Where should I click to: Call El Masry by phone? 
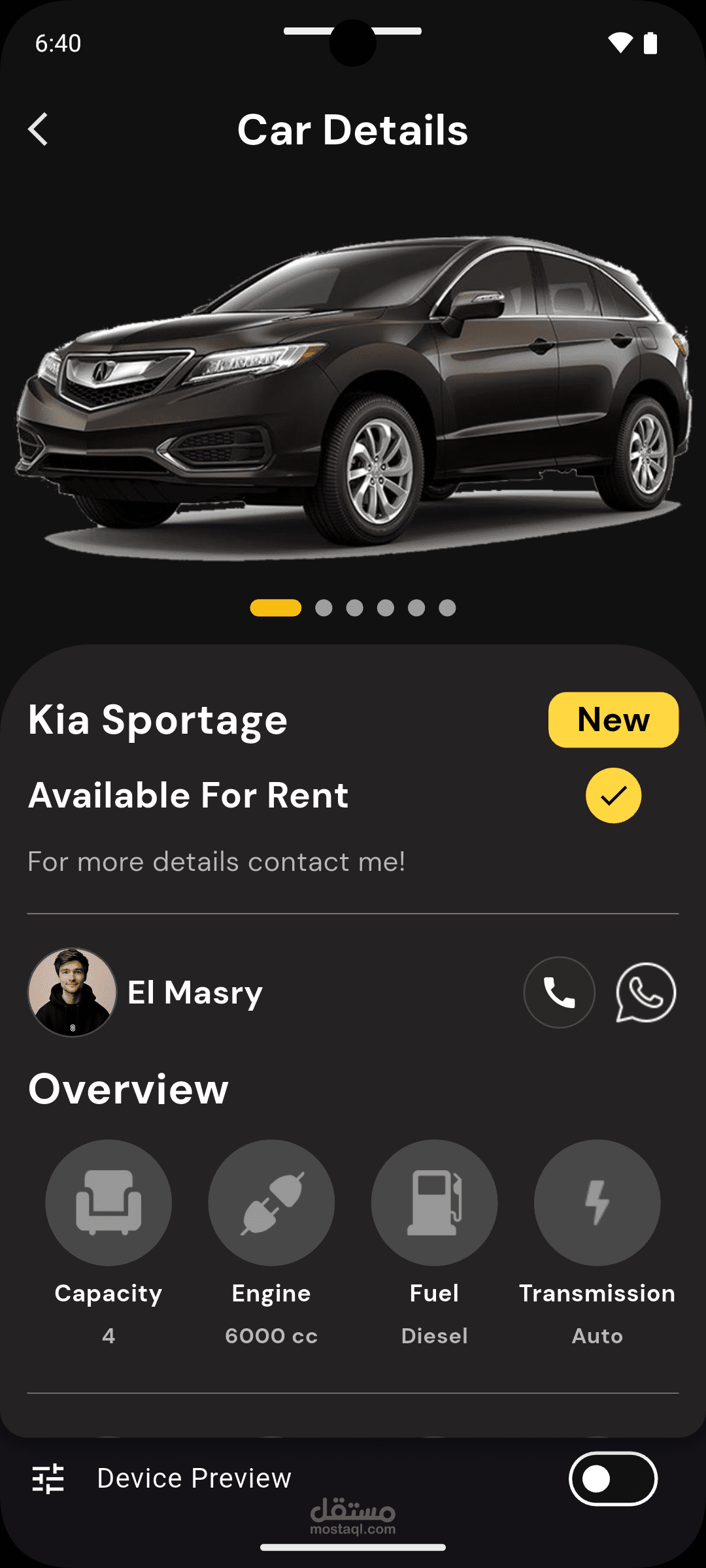pos(559,992)
